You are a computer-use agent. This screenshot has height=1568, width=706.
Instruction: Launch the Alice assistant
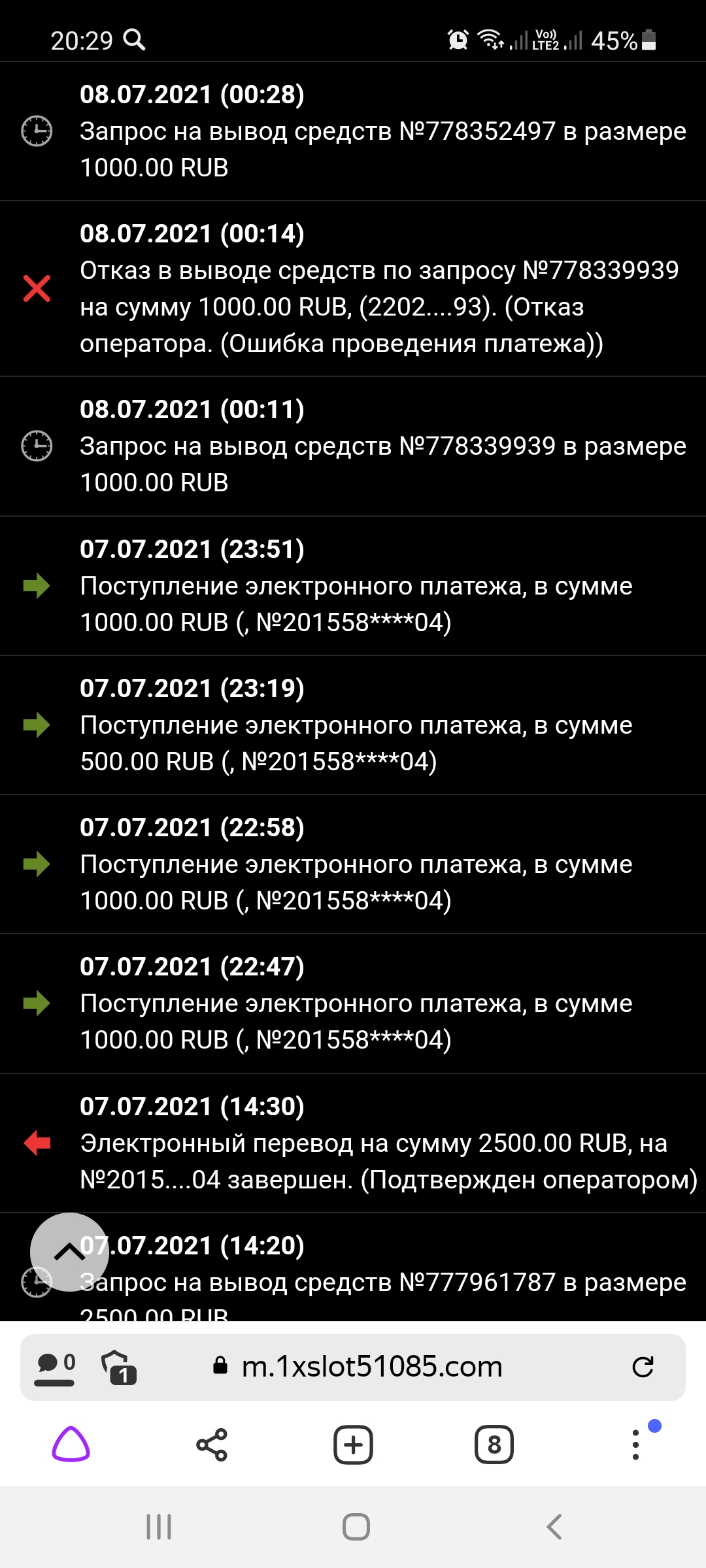coord(71,1445)
